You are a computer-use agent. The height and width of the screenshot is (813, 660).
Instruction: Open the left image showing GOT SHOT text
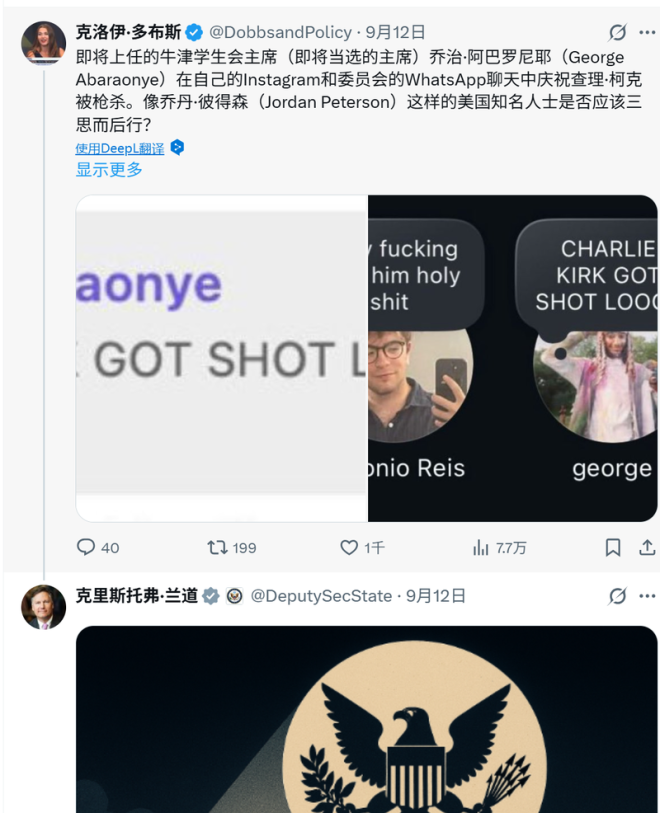(x=222, y=358)
